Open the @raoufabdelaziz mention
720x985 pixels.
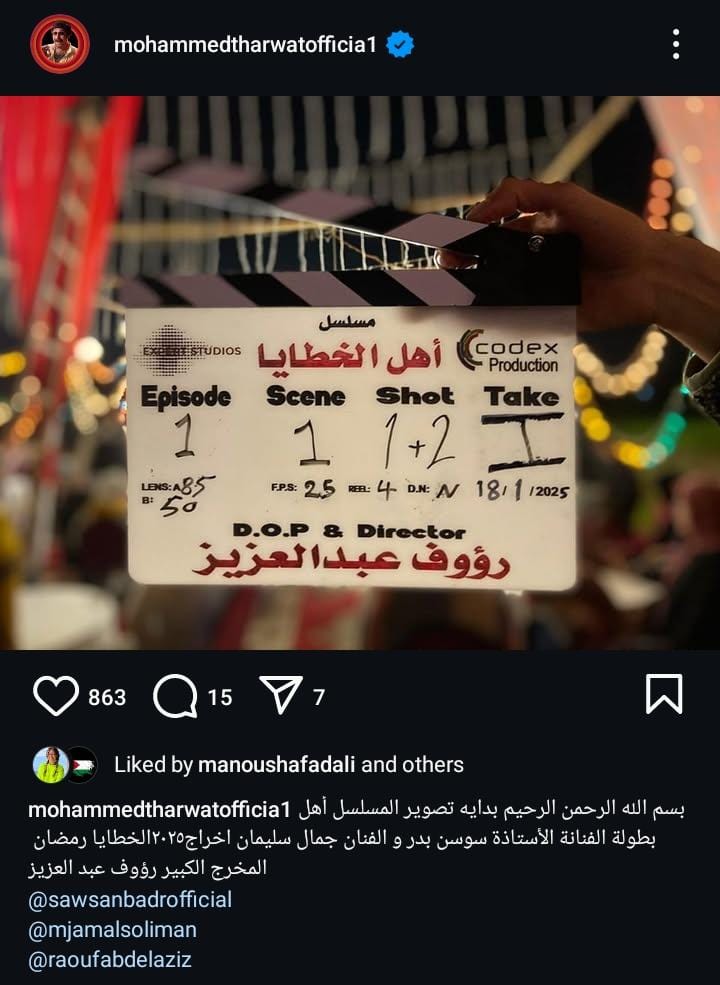110,959
